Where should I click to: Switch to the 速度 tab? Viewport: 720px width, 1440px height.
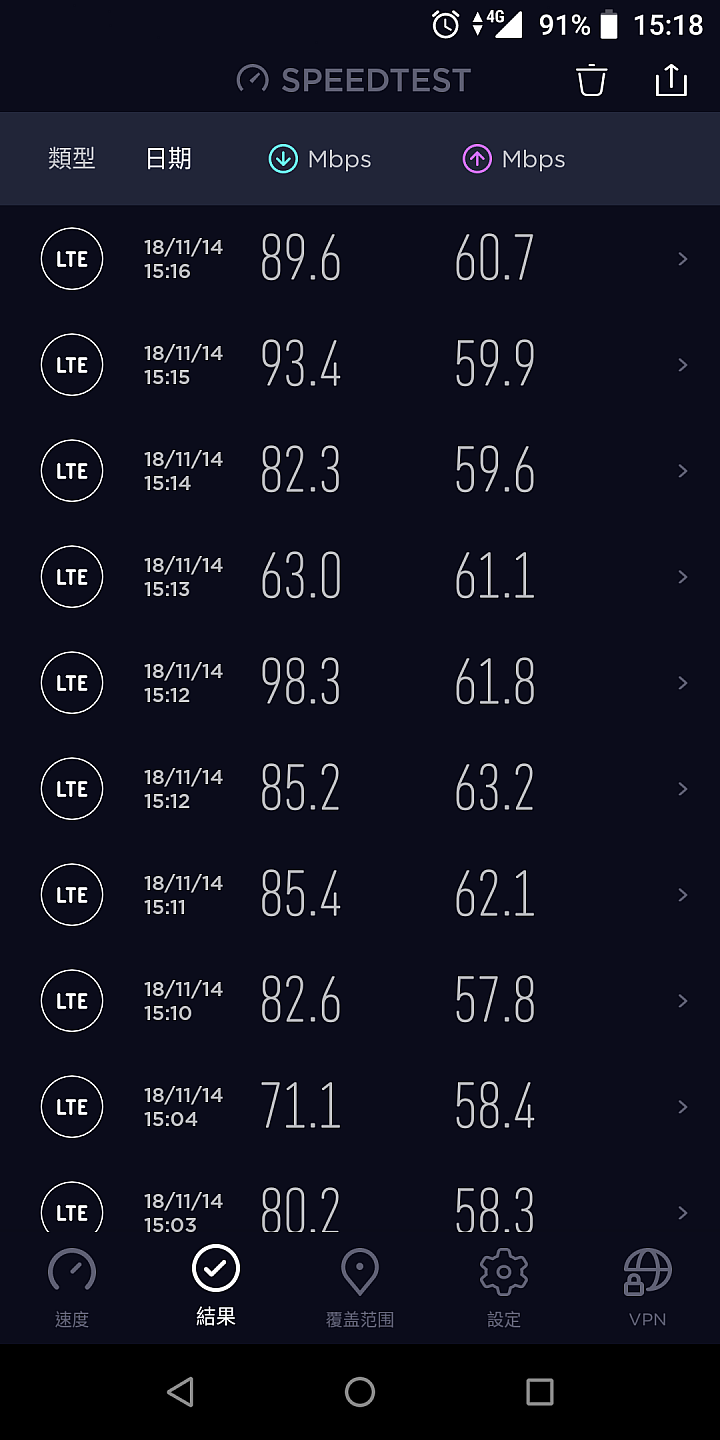click(x=72, y=1288)
